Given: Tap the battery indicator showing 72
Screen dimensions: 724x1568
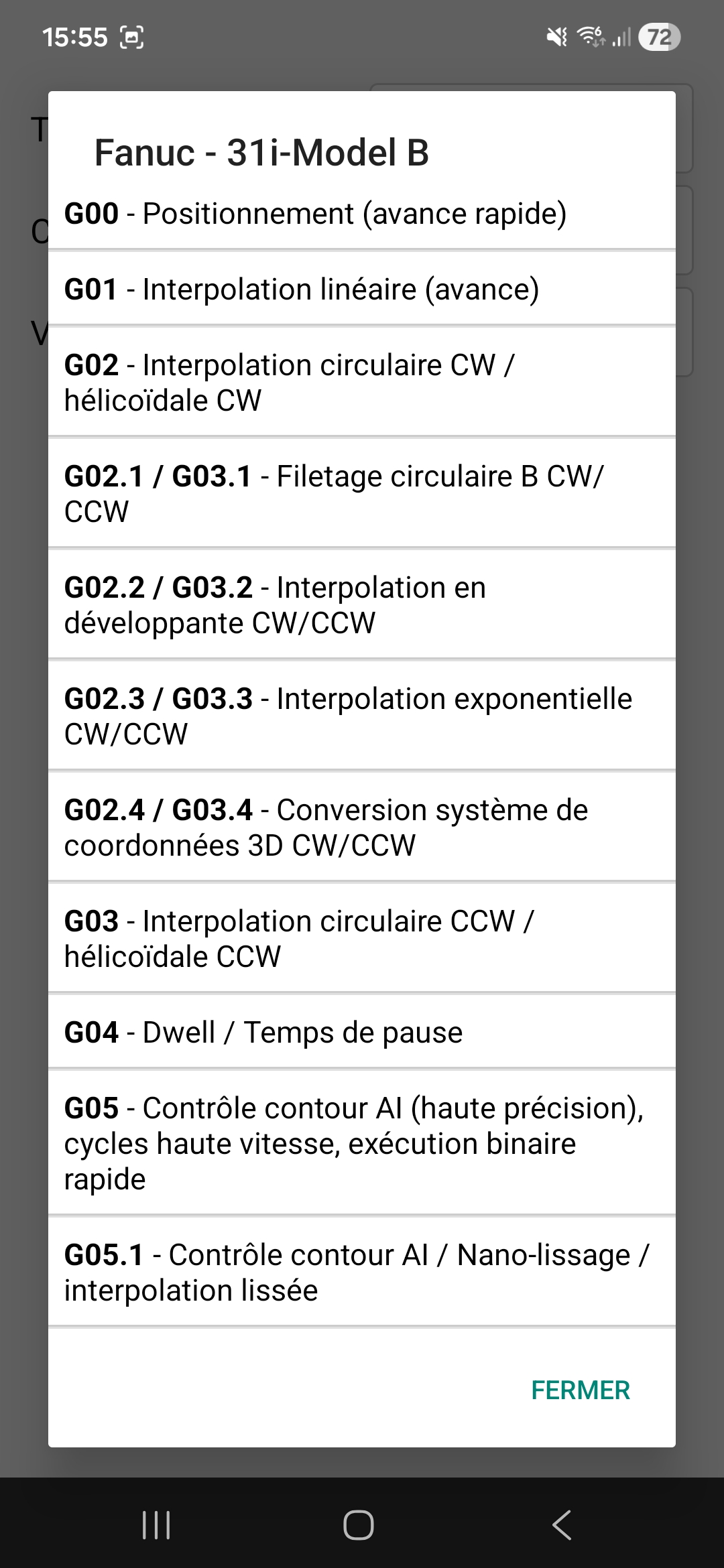Looking at the screenshot, I should coord(659,38).
